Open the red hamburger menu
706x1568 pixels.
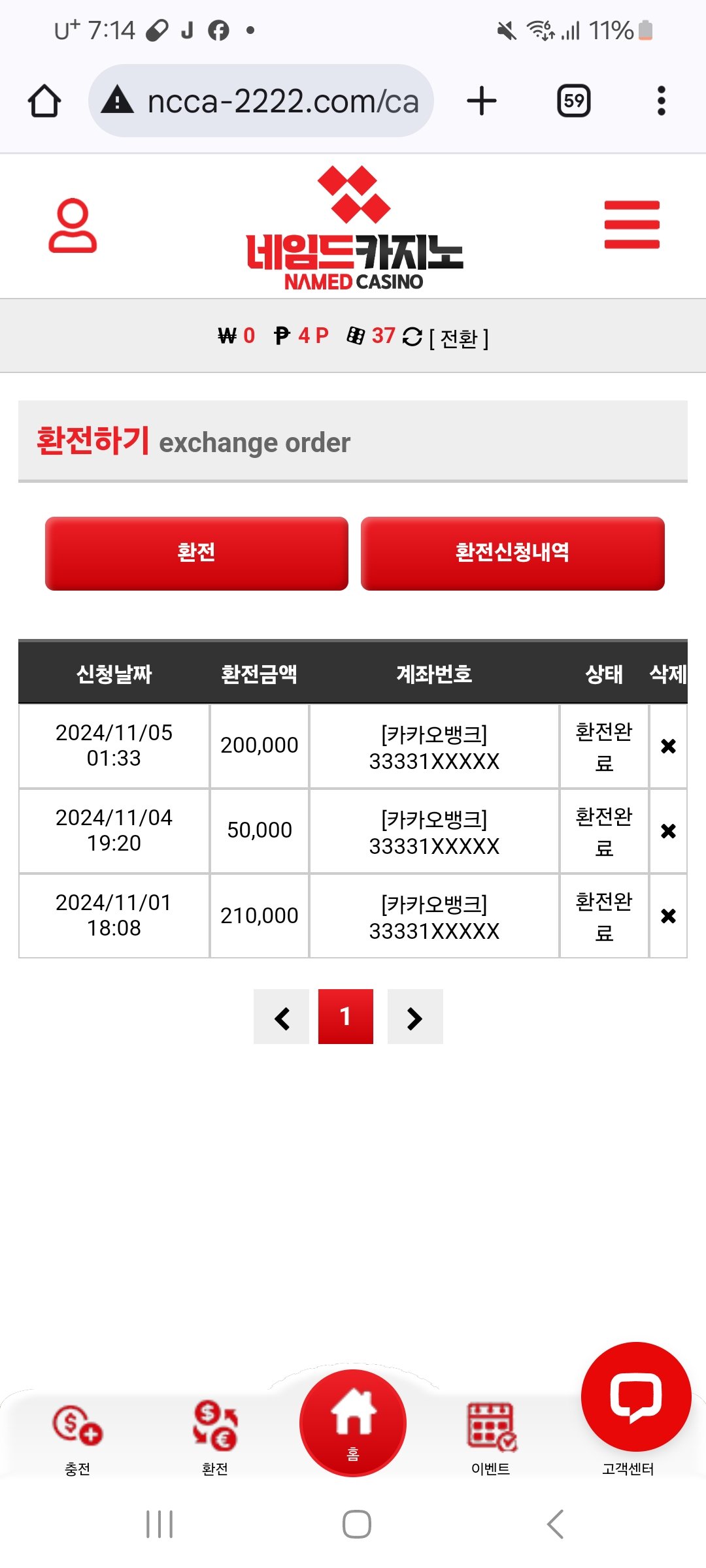pyautogui.click(x=631, y=225)
